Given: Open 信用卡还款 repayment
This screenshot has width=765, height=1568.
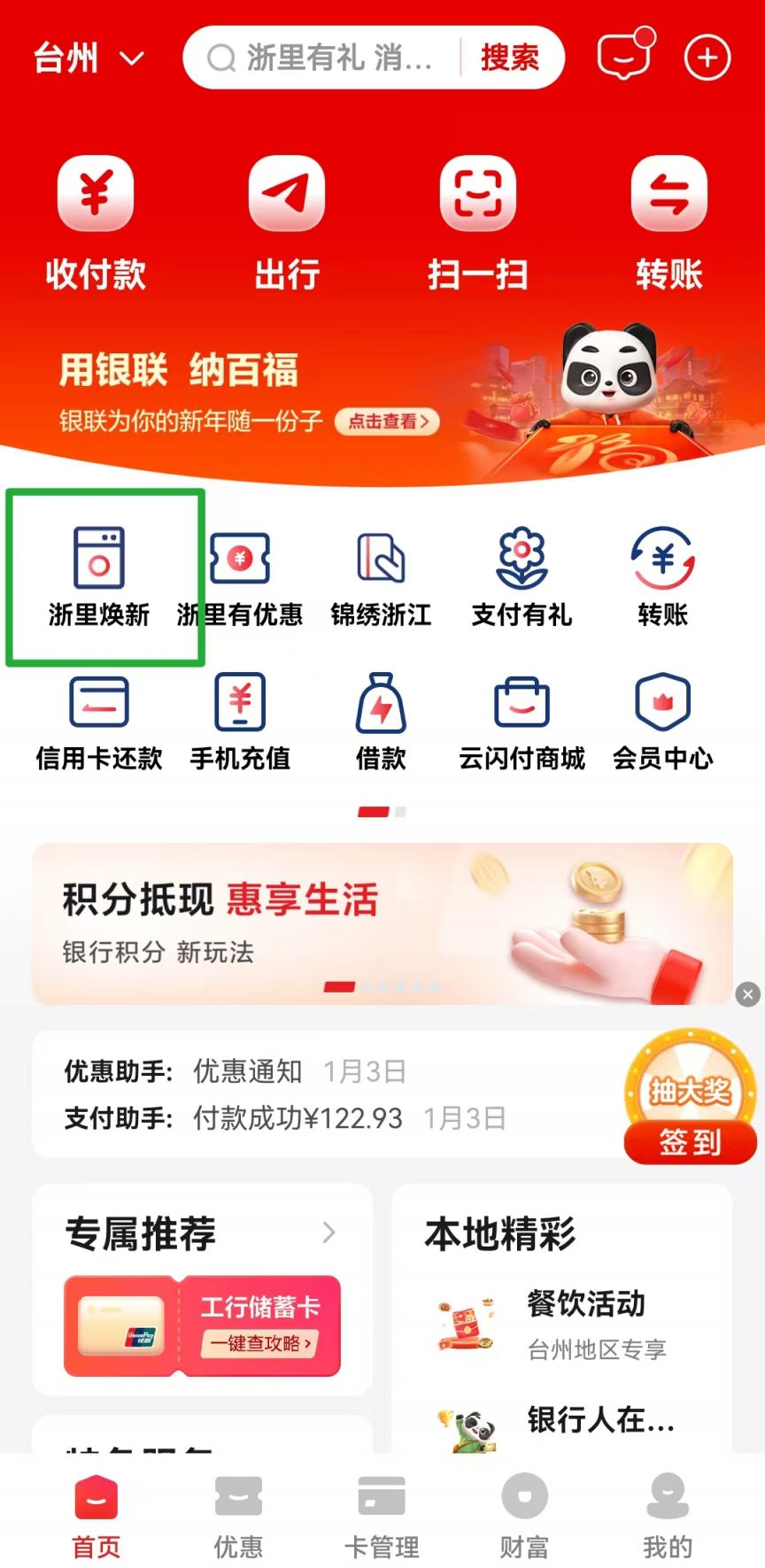Looking at the screenshot, I should 99,721.
